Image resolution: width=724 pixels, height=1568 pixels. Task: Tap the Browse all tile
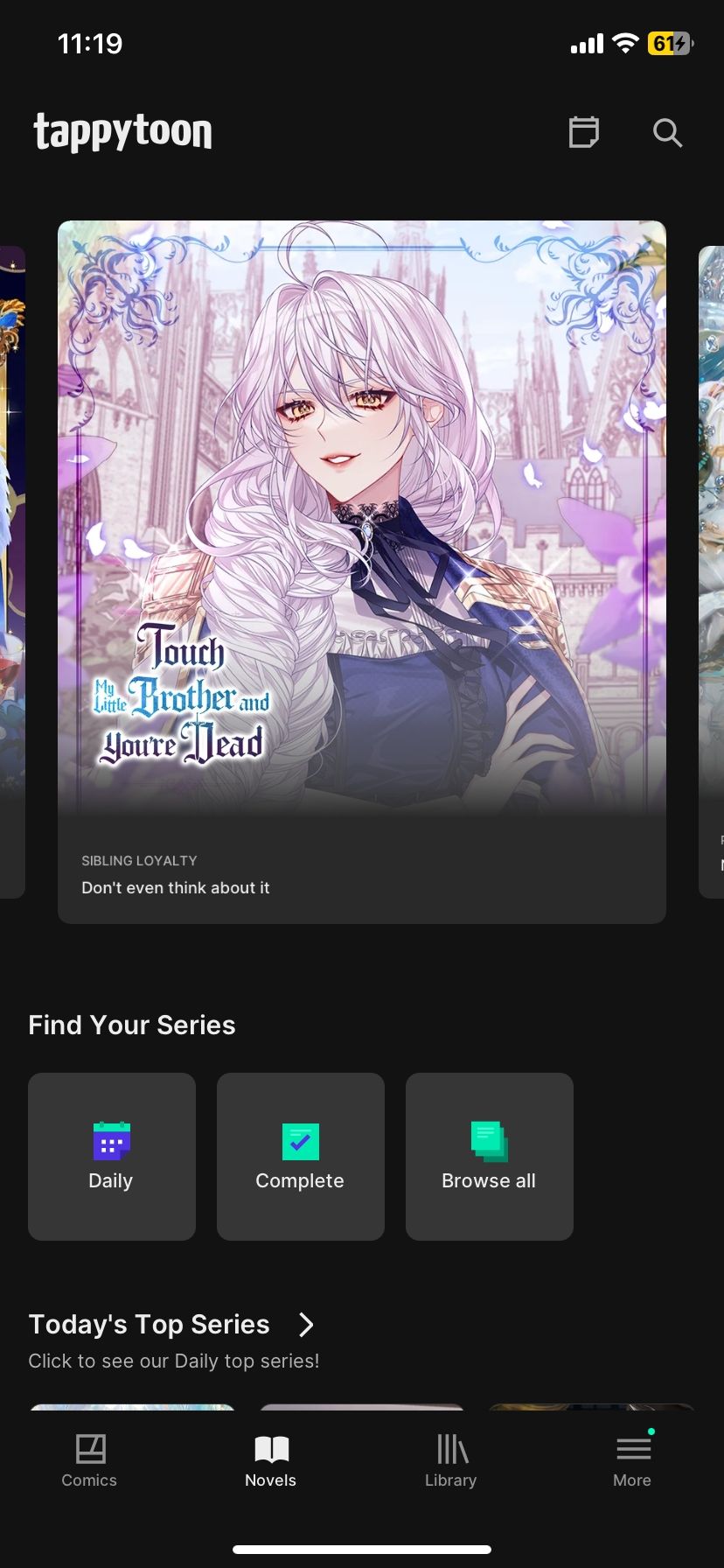tap(489, 1156)
